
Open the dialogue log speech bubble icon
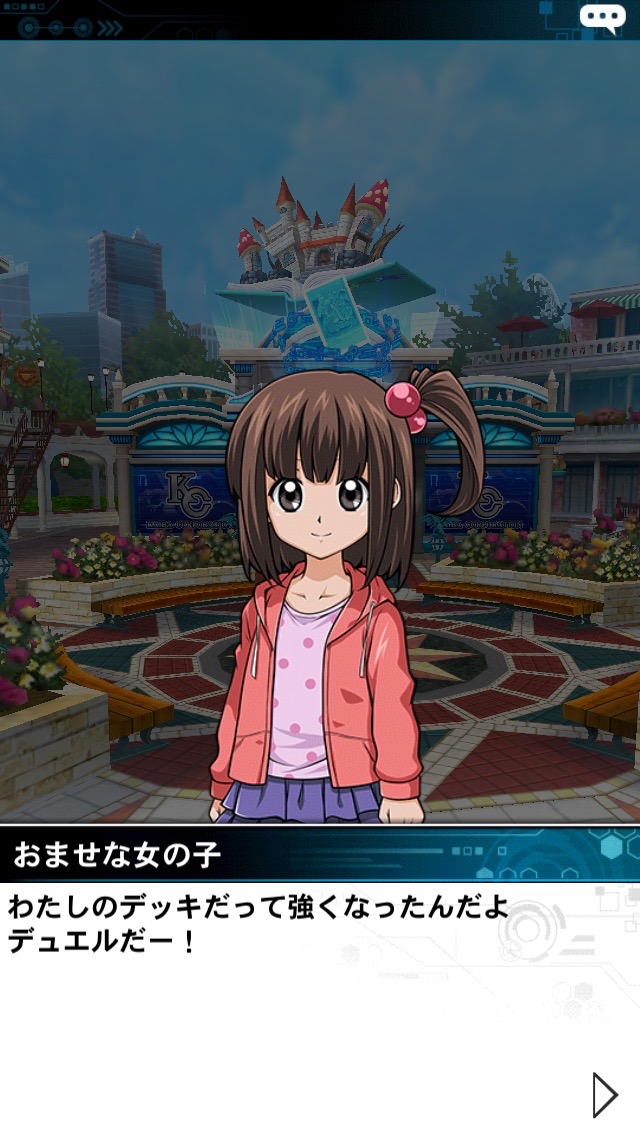[602, 18]
